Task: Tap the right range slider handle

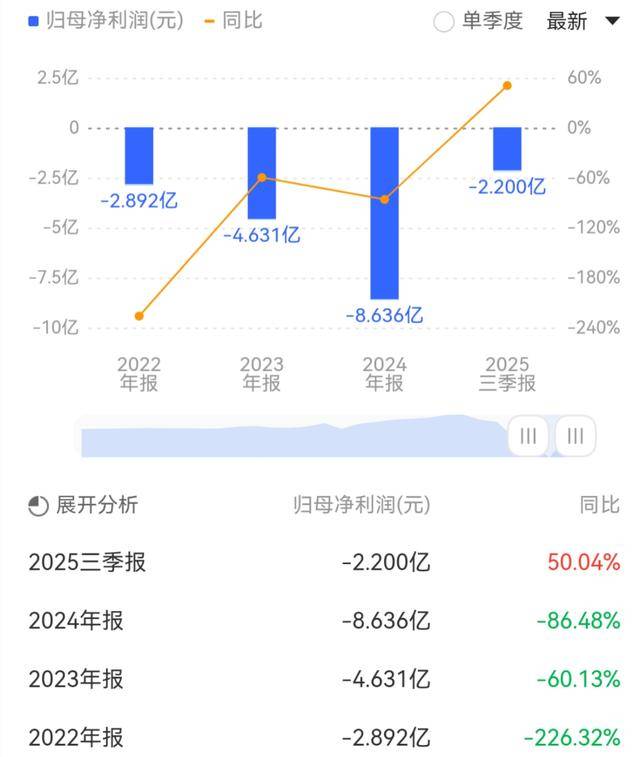Action: (575, 436)
